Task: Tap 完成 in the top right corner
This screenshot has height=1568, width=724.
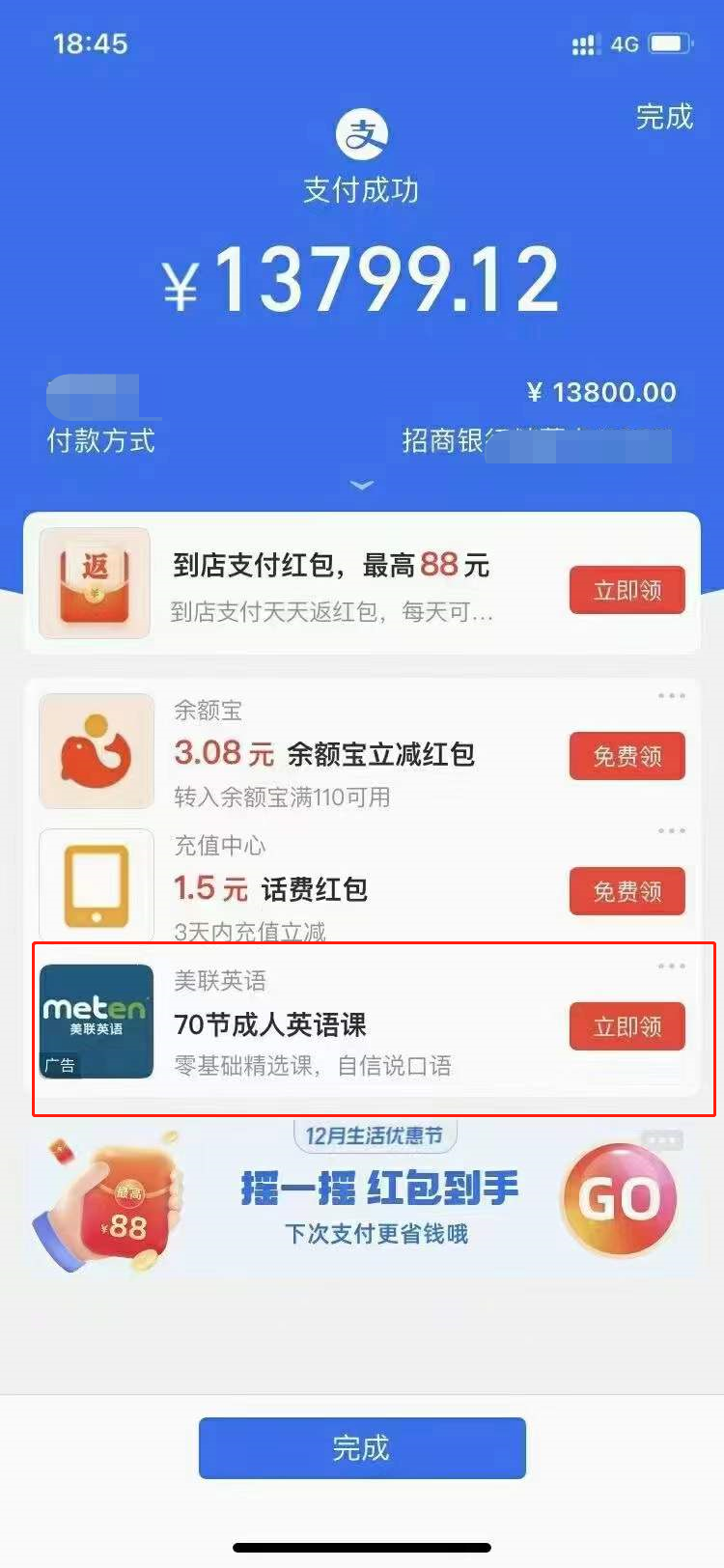Action: [x=664, y=117]
